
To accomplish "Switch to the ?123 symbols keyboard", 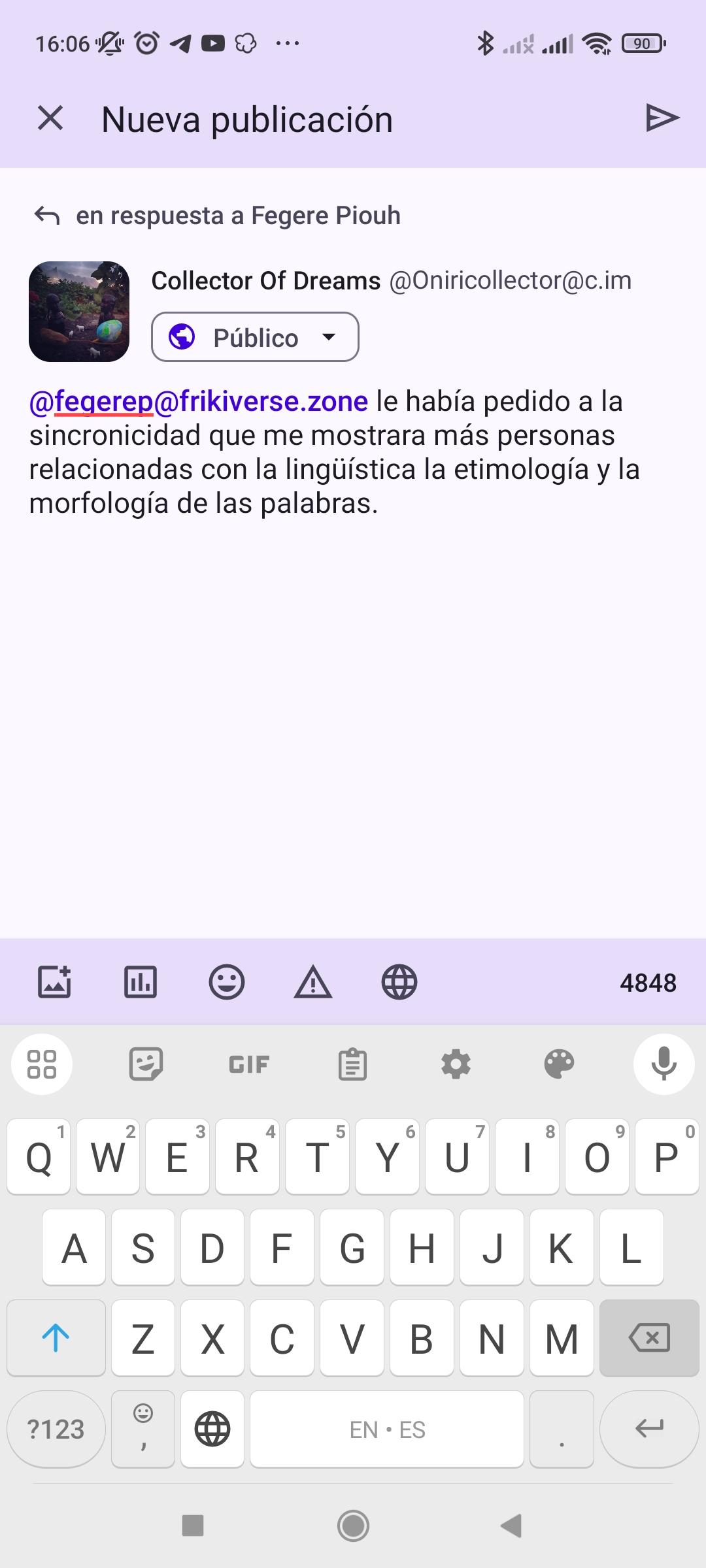I will click(x=56, y=1429).
